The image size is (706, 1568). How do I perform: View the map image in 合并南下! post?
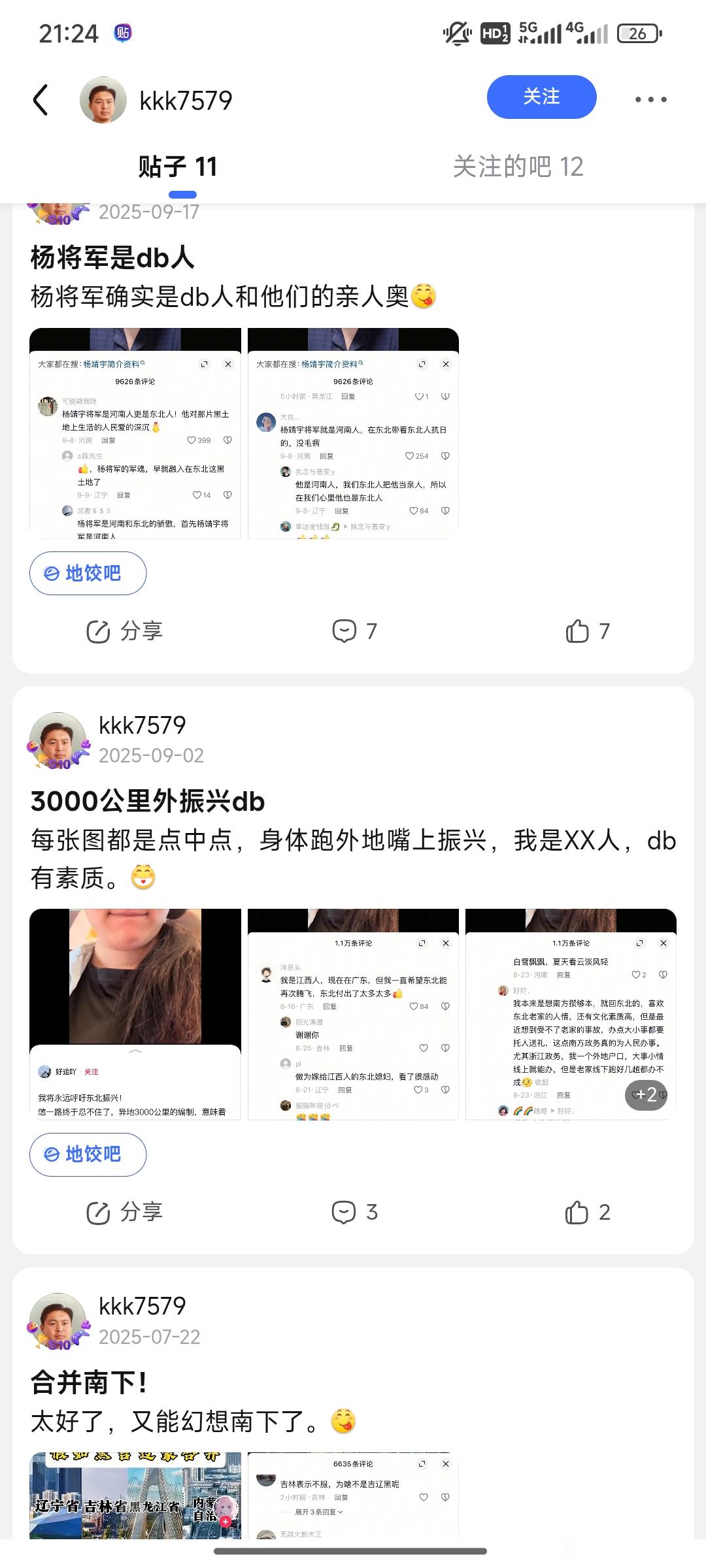point(135,1495)
